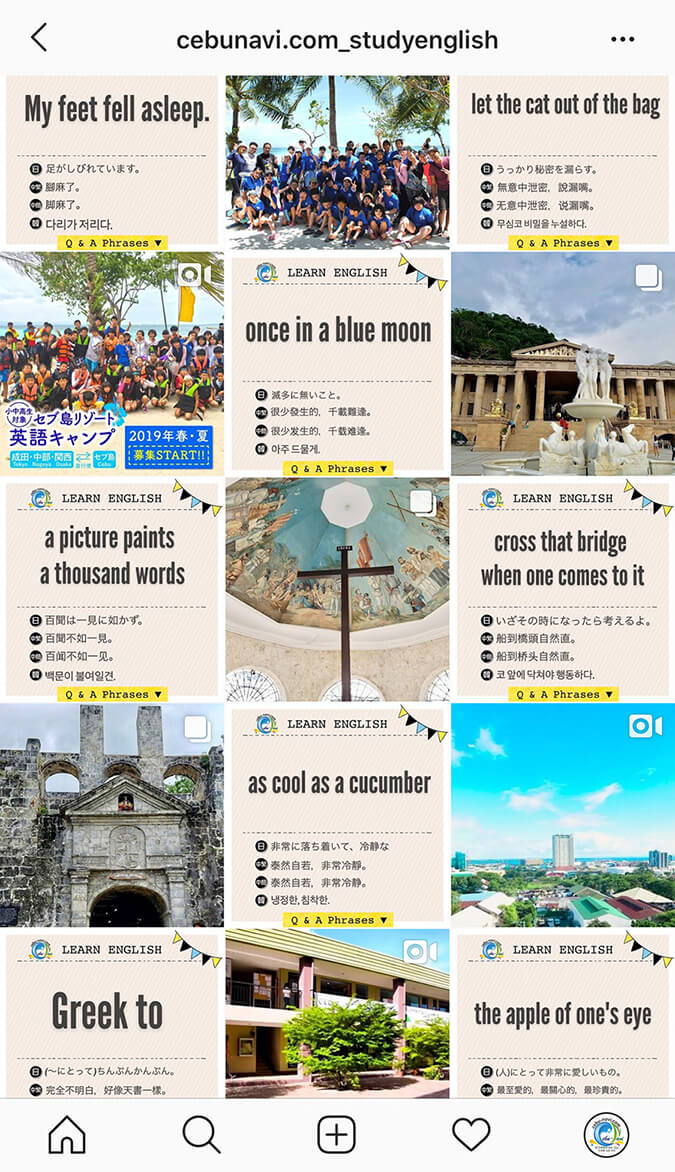Viewport: 675px width, 1172px height.
Task: Open 'cross that bridge when one comes to it'
Action: pyautogui.click(x=563, y=588)
